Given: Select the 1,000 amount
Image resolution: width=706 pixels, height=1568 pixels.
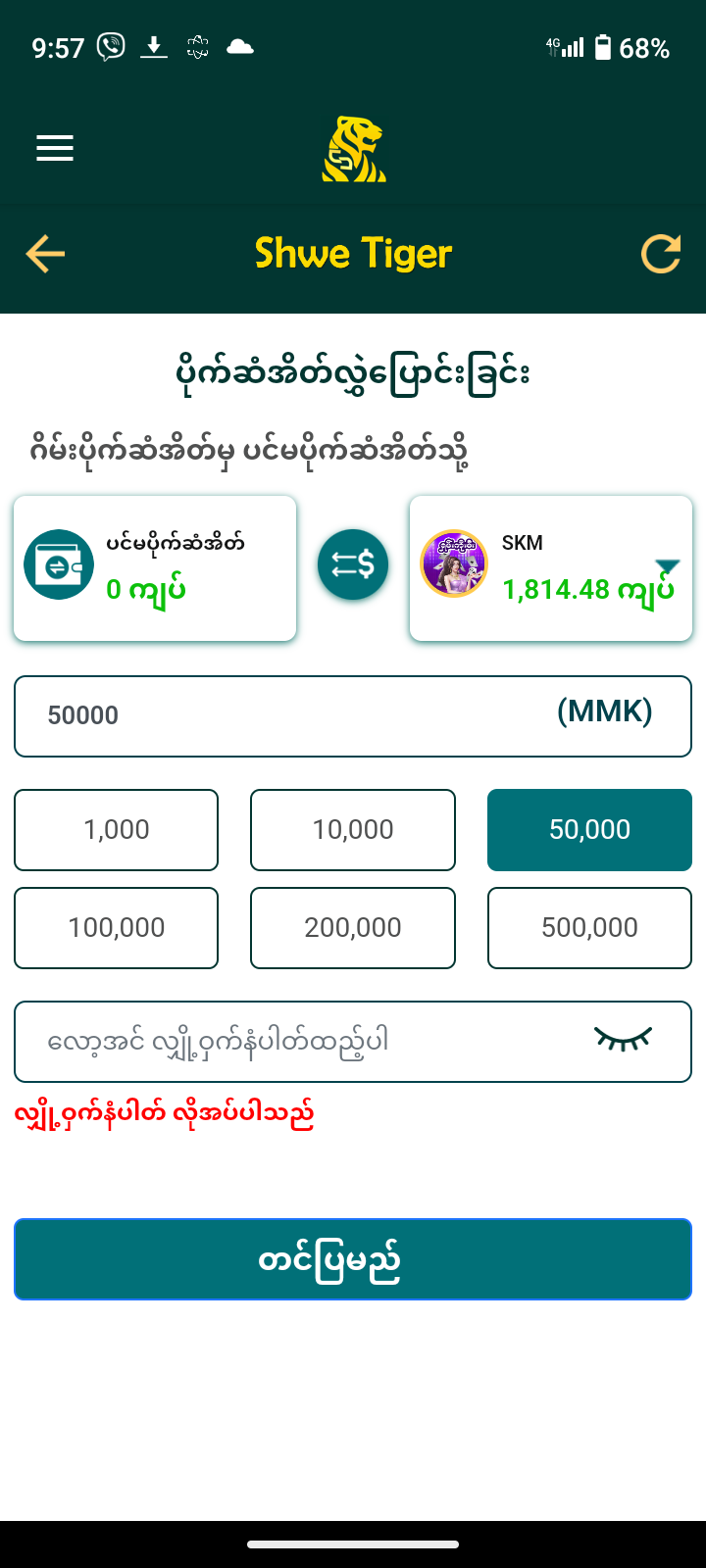Looking at the screenshot, I should point(117,829).
